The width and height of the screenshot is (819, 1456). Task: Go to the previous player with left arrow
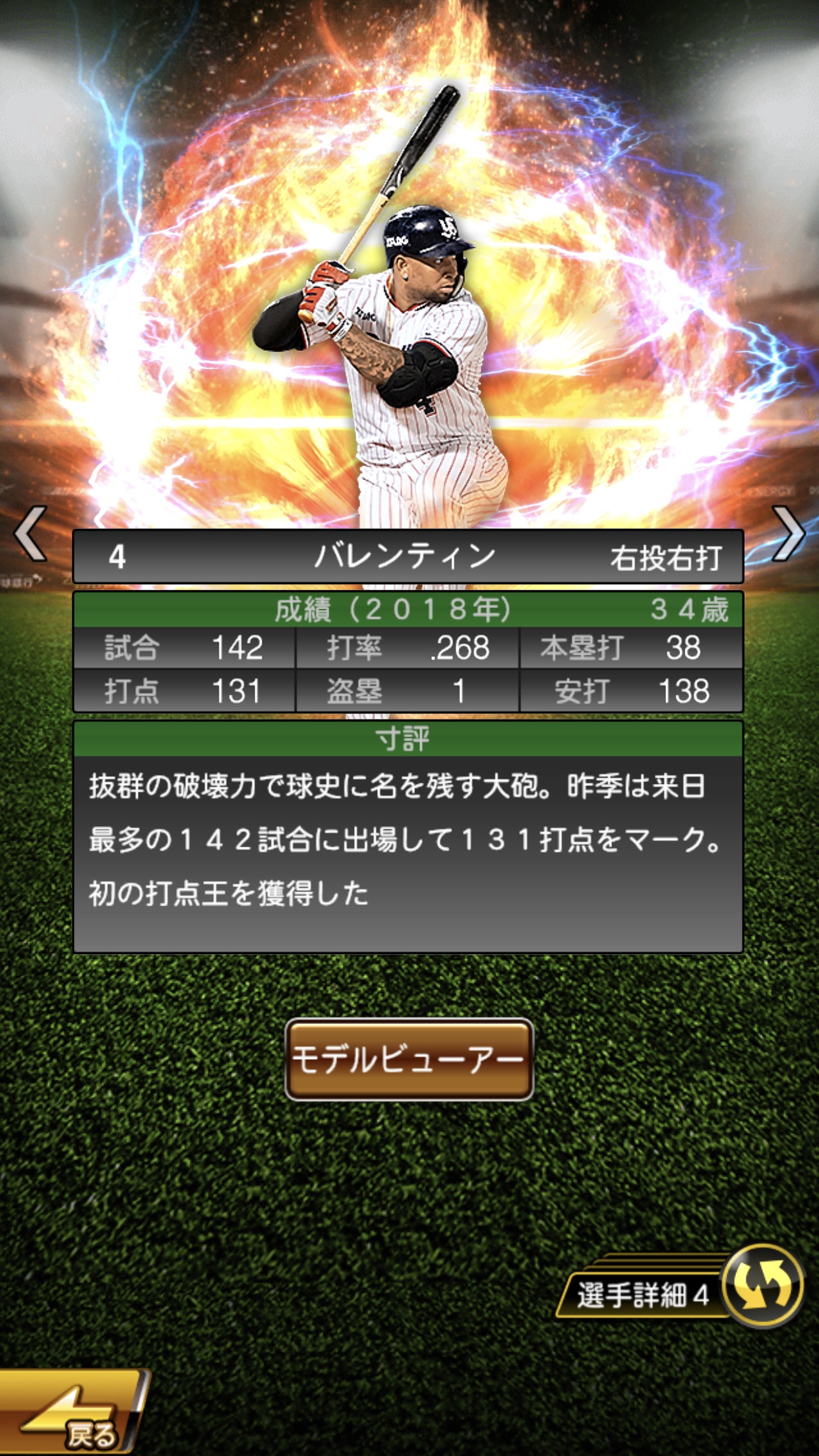point(31,533)
